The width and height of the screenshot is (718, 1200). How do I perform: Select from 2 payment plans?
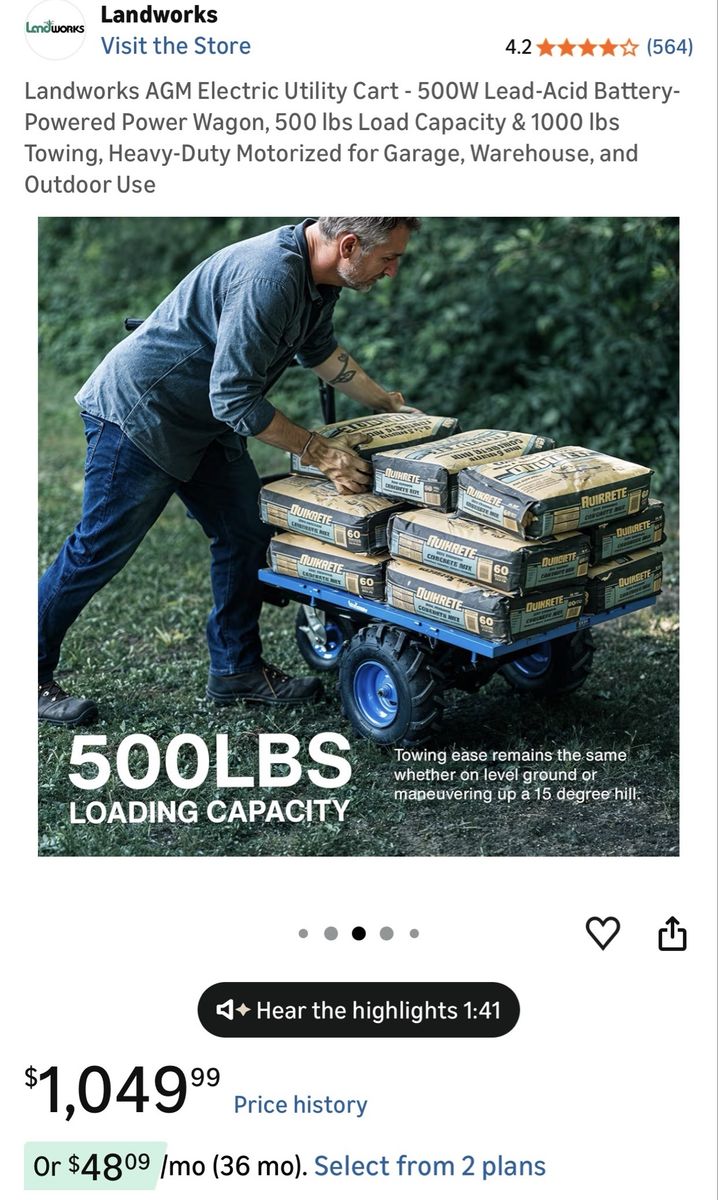coord(429,1166)
